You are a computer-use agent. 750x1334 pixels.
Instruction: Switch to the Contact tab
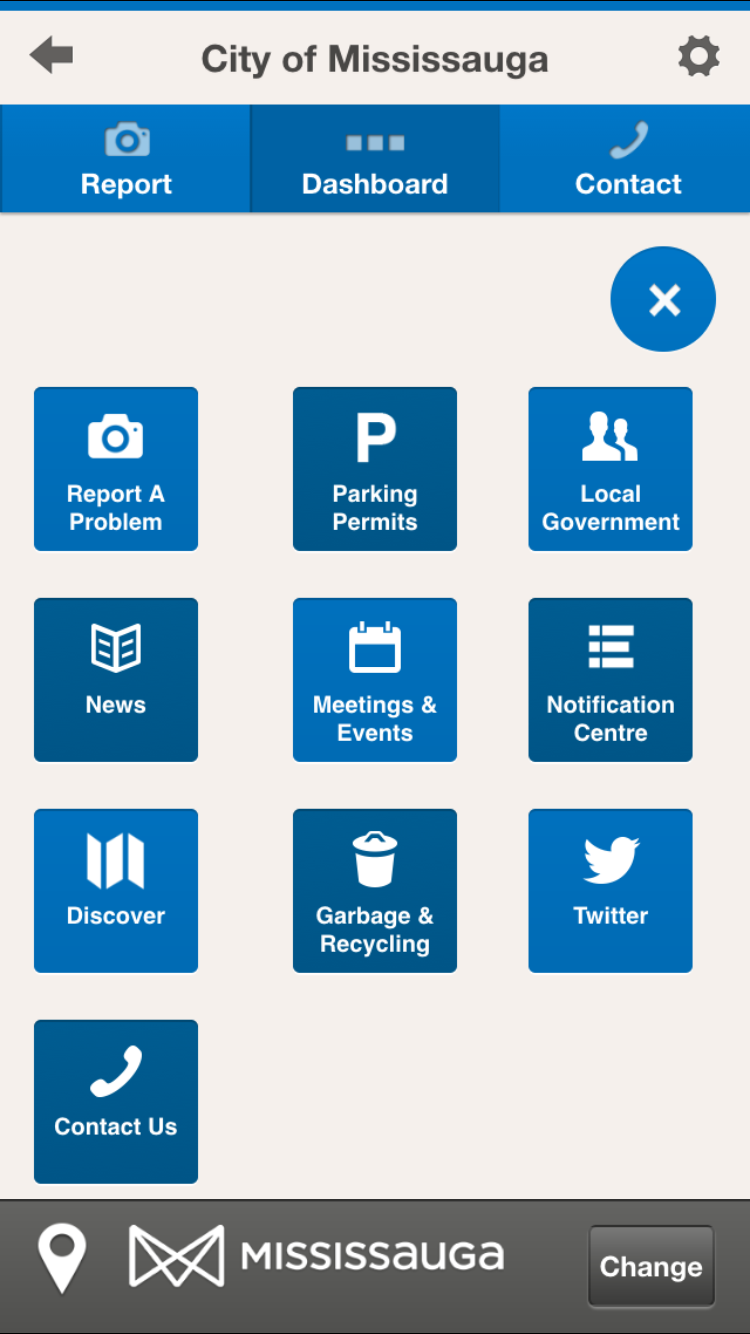click(x=627, y=159)
